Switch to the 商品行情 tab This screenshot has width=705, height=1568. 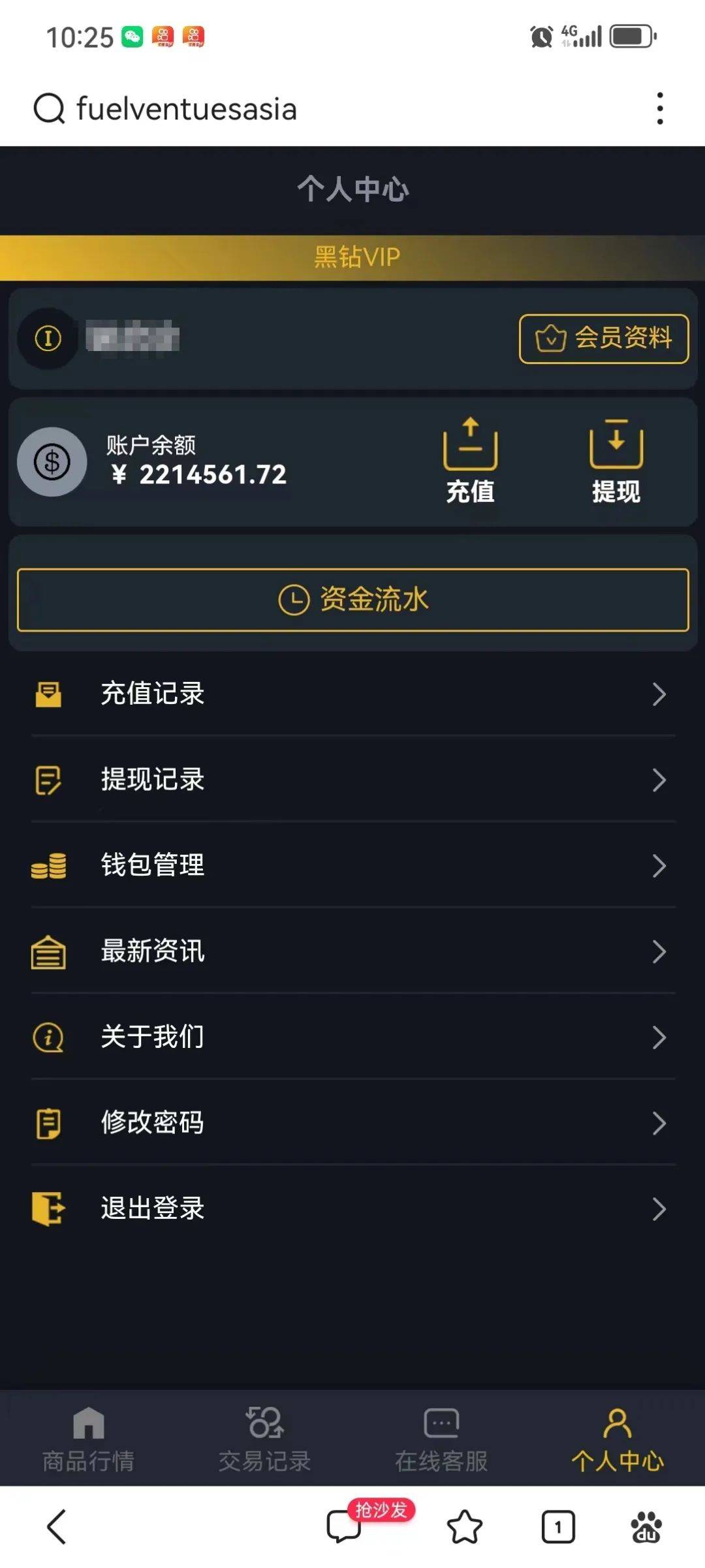tap(88, 1439)
